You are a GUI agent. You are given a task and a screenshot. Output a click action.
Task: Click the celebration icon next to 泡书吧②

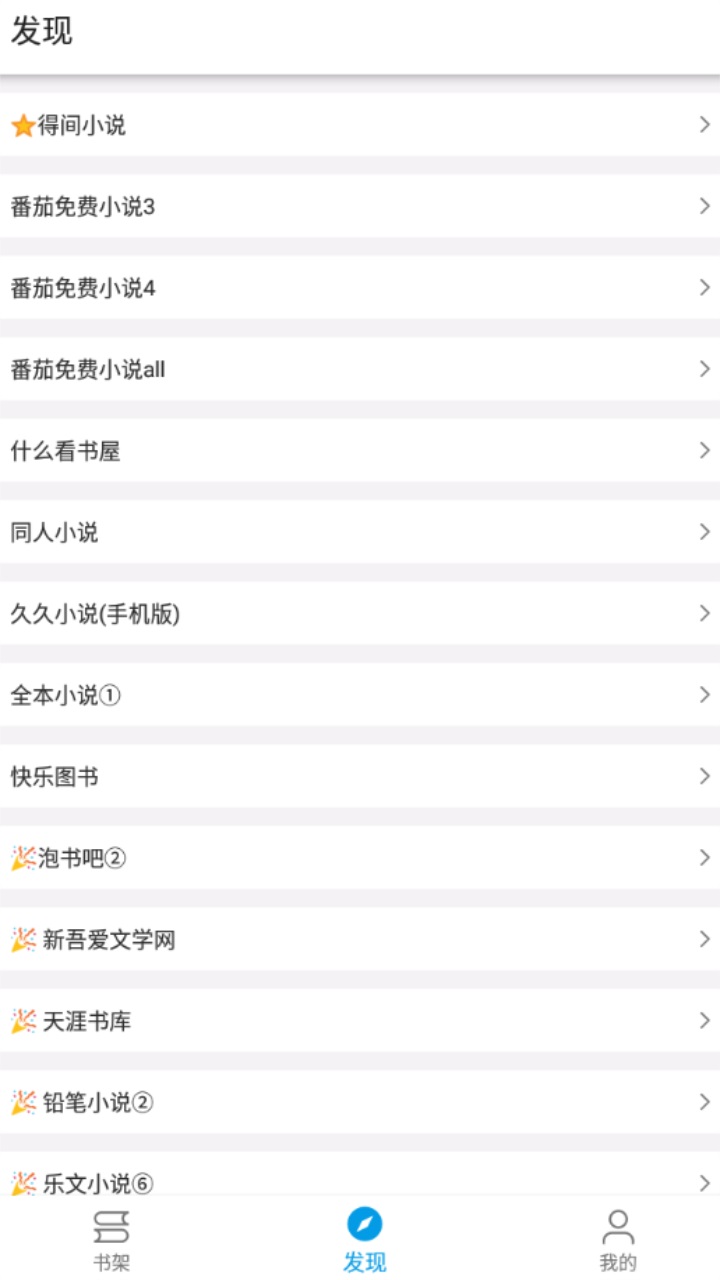(22, 857)
